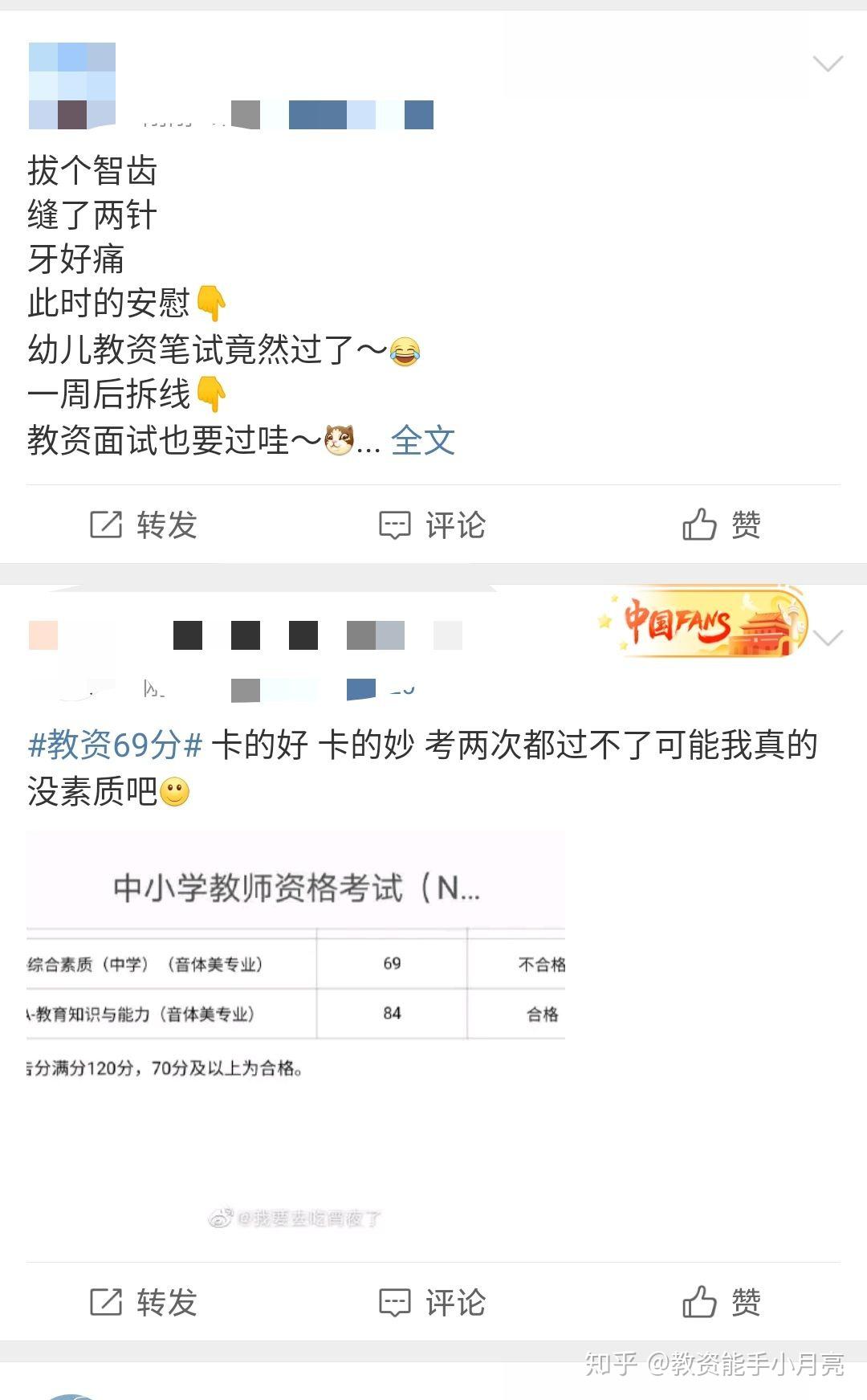This screenshot has height=1400, width=867.
Task: Open the dropdown chevron on the wisdom tooth post
Action: [x=828, y=63]
